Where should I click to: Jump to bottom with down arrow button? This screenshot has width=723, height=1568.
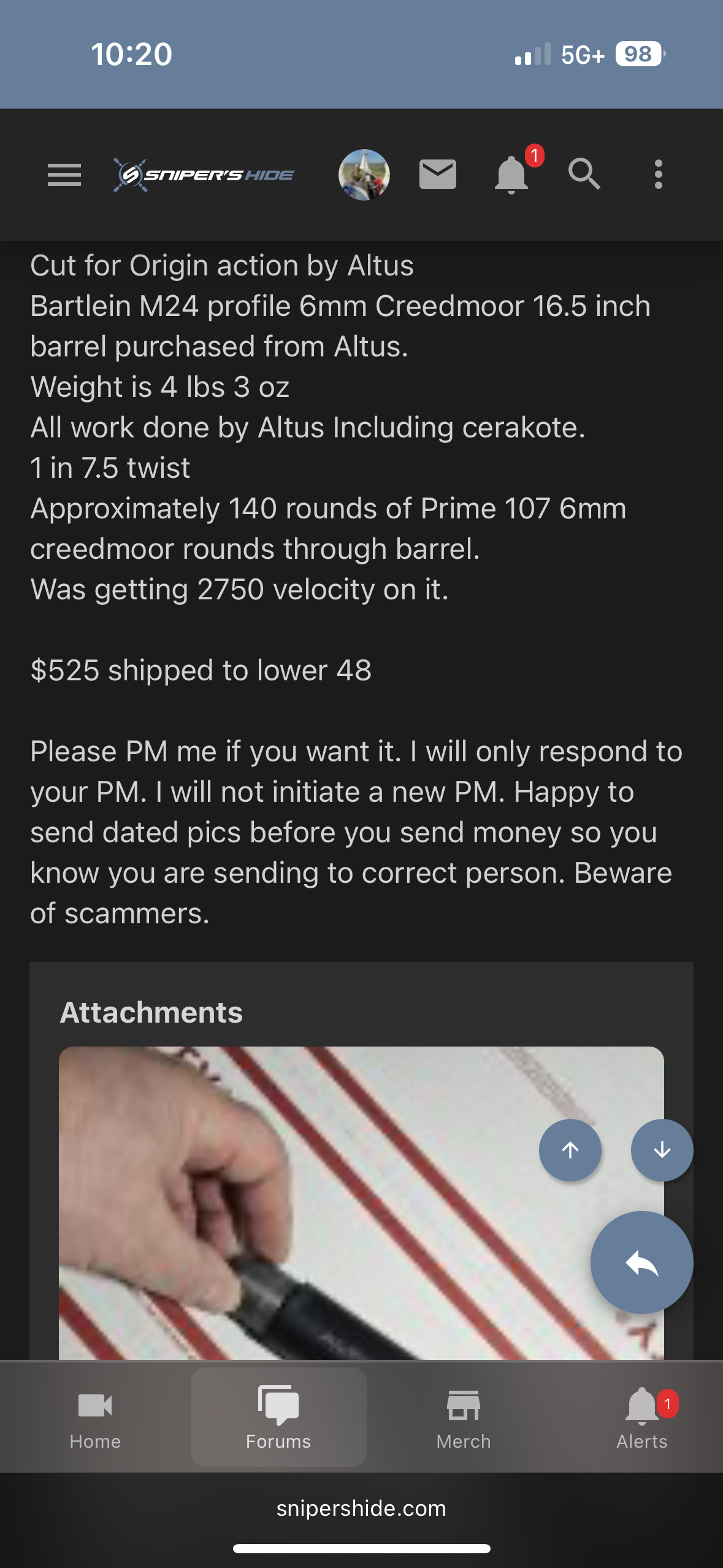662,1150
